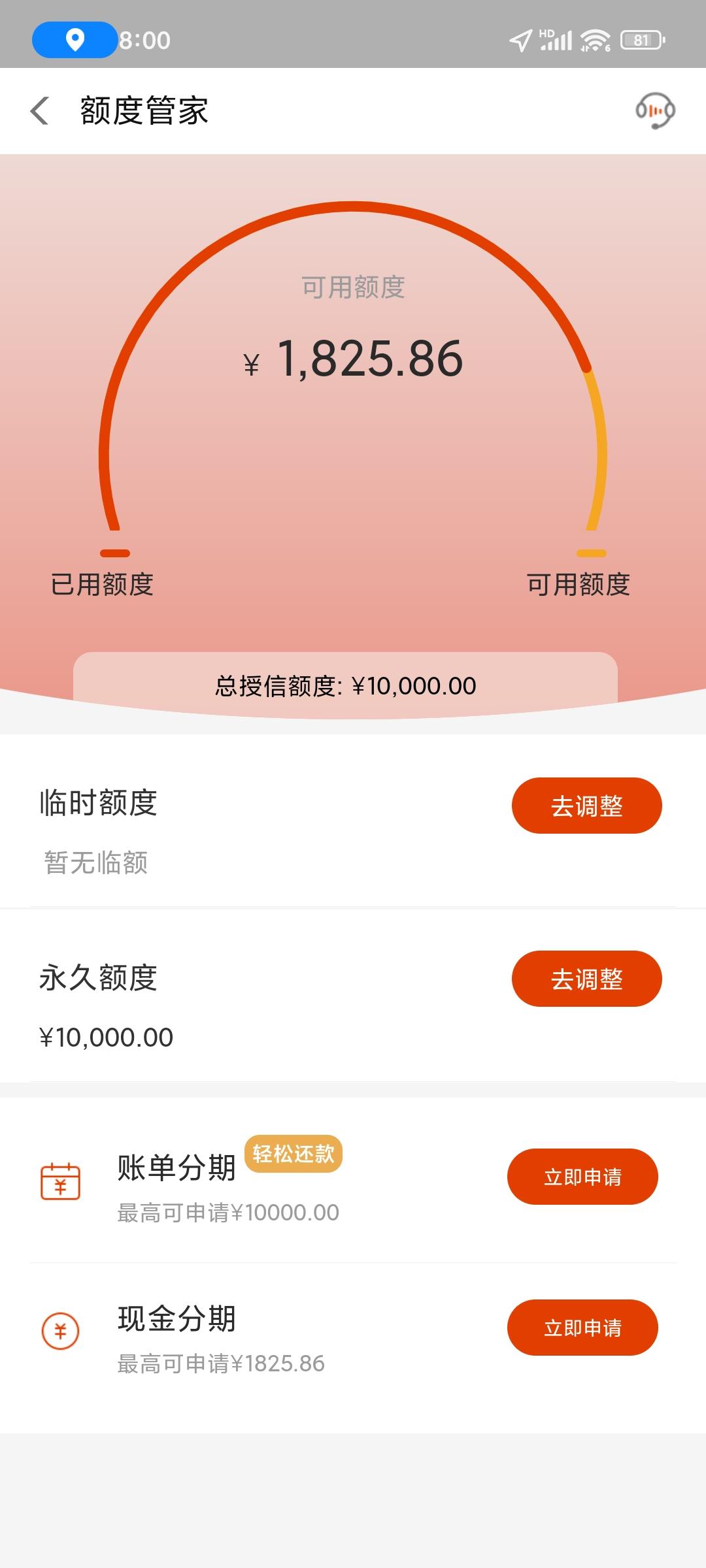Open the customer service headset icon
Screen dimensions: 706x1568
click(x=655, y=110)
